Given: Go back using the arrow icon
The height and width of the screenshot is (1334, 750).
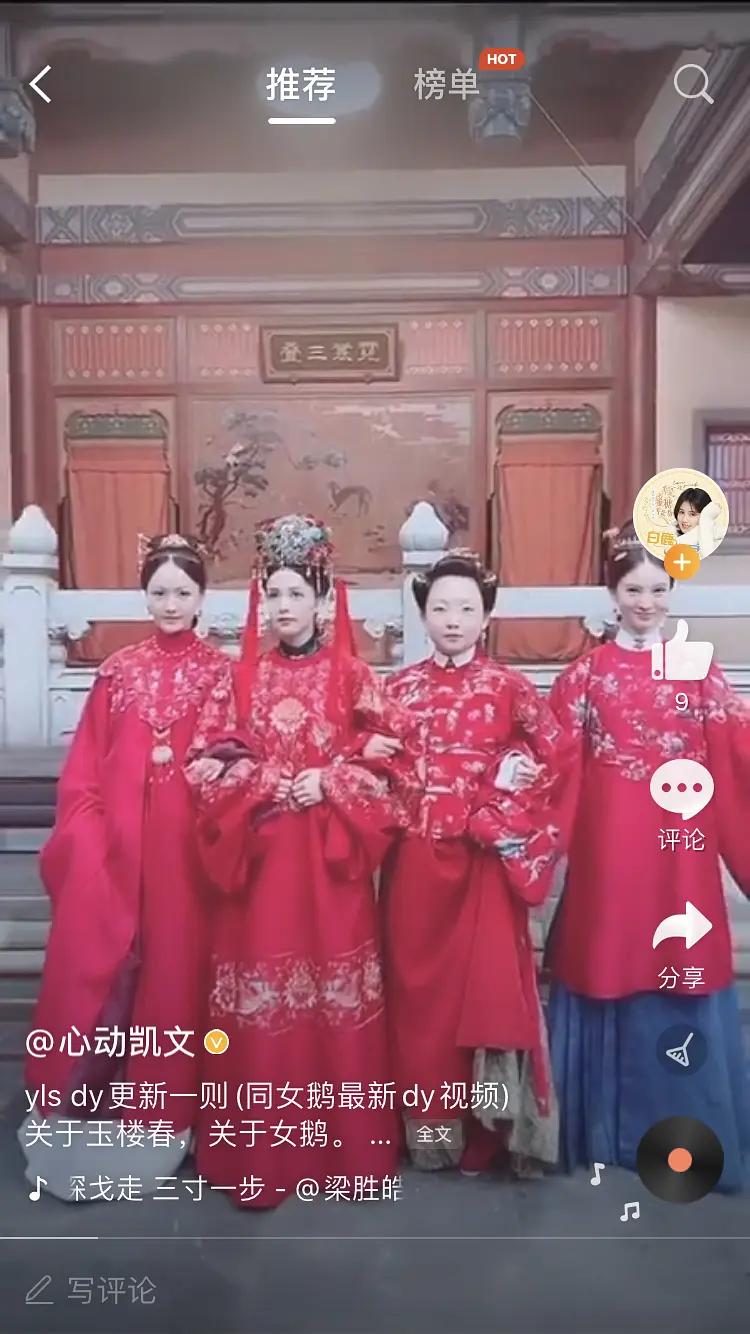Looking at the screenshot, I should pyautogui.click(x=40, y=86).
